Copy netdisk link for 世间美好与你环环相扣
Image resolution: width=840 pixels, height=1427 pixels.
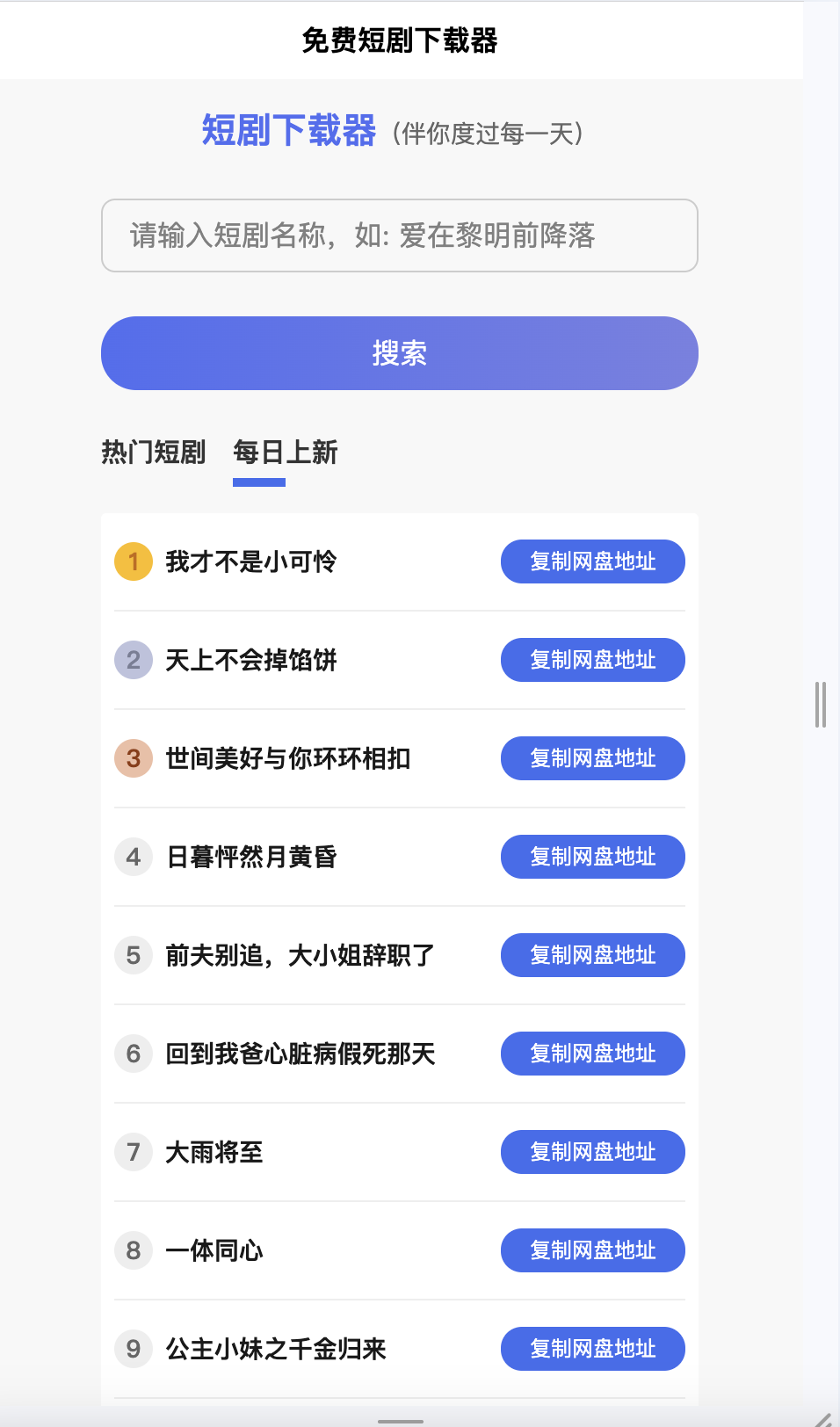point(592,758)
